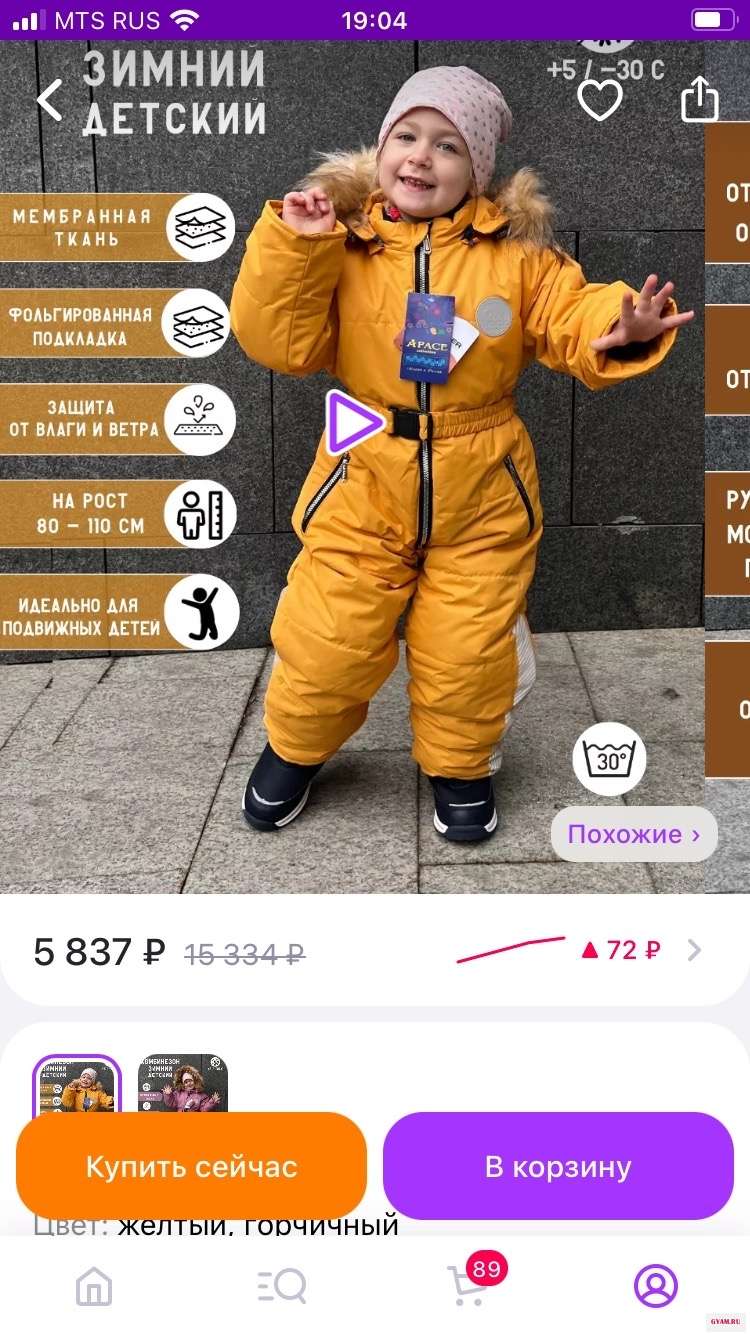Share this product
The image size is (750, 1334).
pos(700,100)
